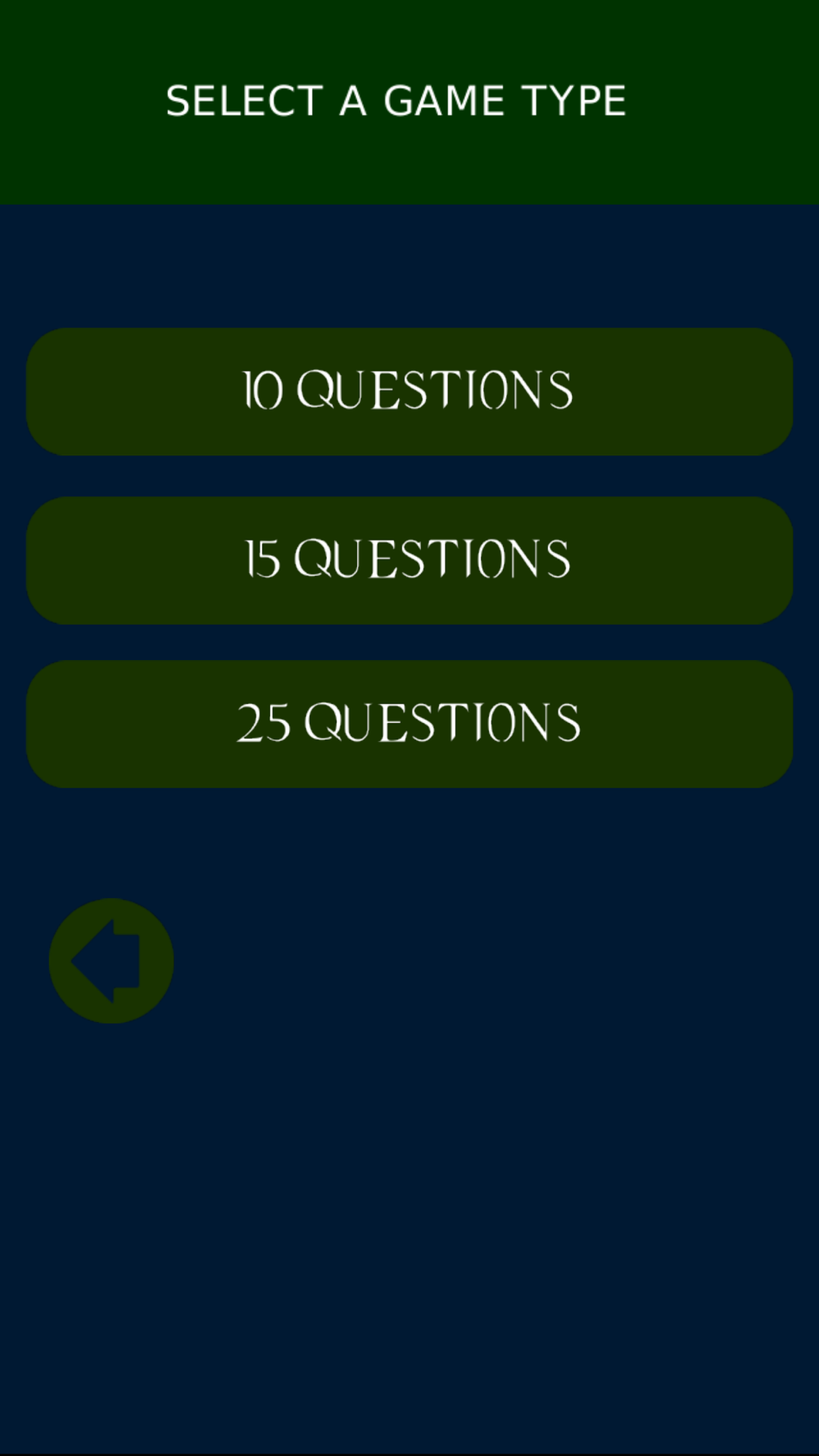The width and height of the screenshot is (819, 1456).
Task: Go back using the arrow icon
Action: 111,961
